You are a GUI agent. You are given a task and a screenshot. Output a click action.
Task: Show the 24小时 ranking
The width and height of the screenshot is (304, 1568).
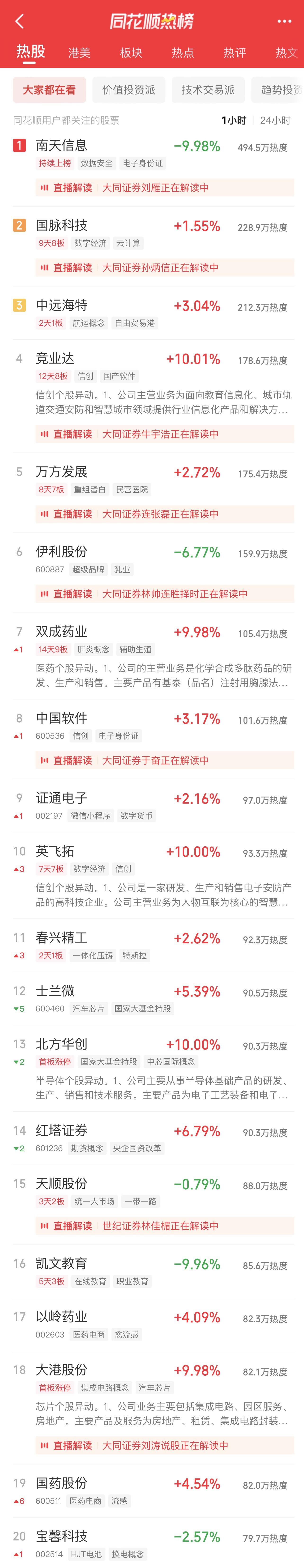pos(275,120)
